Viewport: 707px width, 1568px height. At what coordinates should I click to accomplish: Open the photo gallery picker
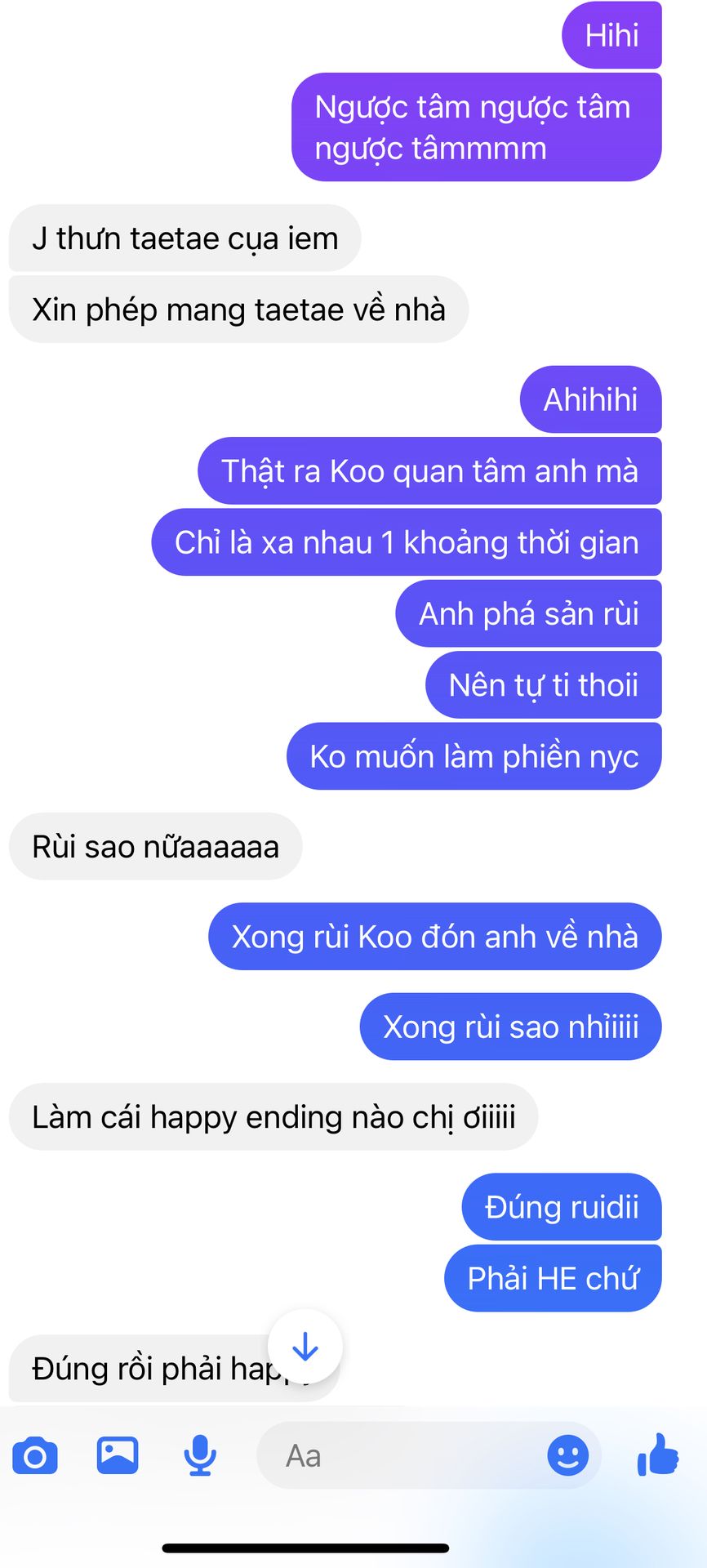[x=118, y=1454]
